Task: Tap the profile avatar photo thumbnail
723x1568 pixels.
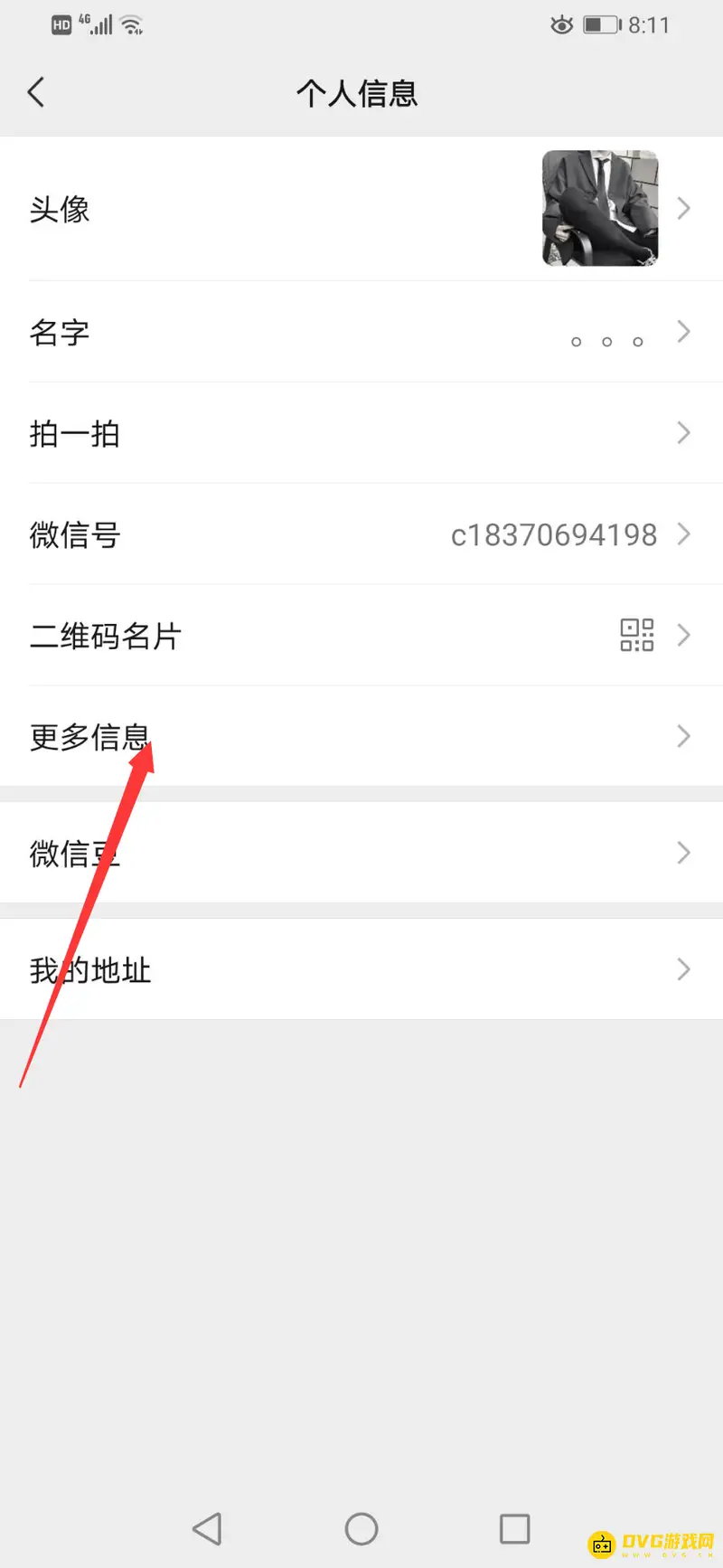Action: pos(599,208)
